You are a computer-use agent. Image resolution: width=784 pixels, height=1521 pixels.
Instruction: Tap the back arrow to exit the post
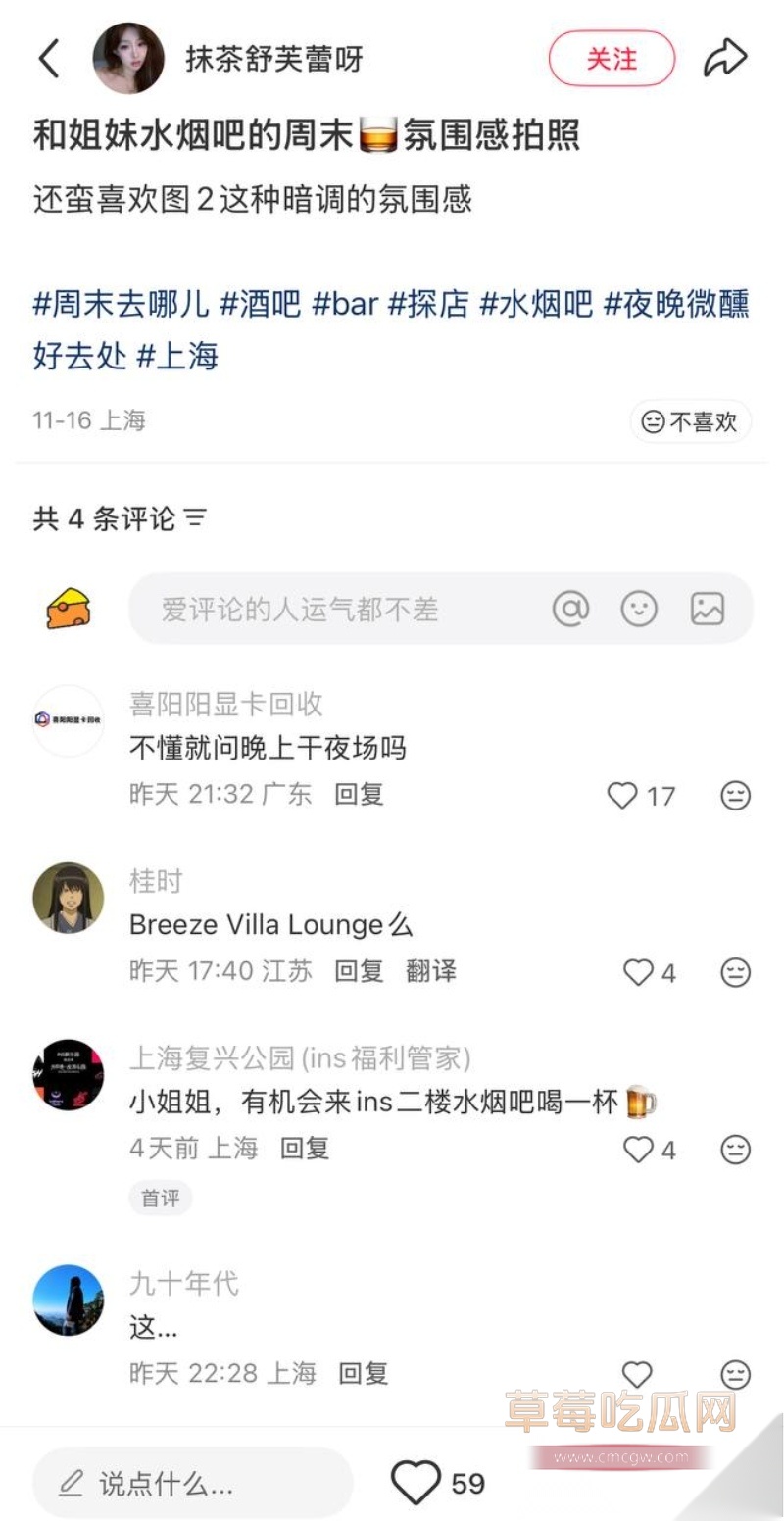coord(49,56)
